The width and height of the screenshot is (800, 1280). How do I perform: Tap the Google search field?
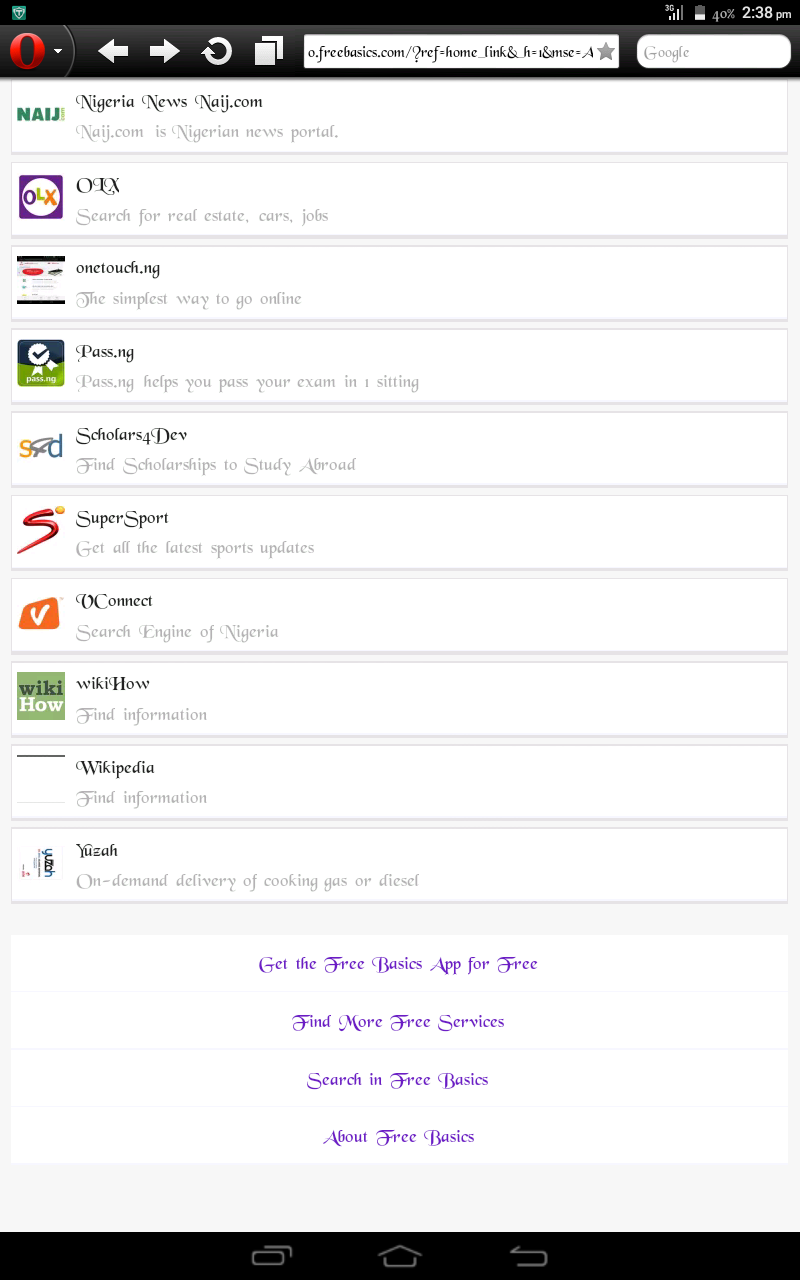(x=712, y=52)
